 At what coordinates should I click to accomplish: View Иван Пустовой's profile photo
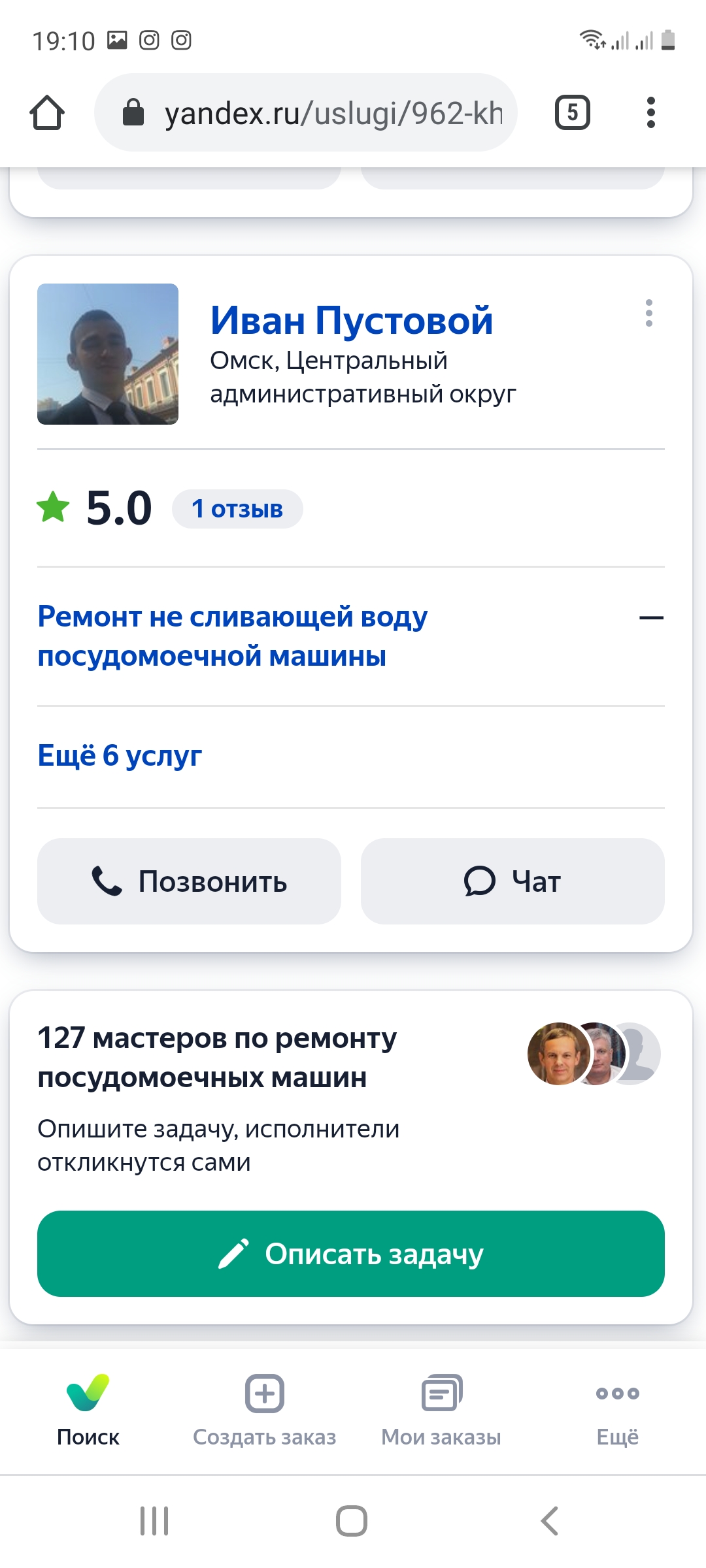pyautogui.click(x=108, y=354)
